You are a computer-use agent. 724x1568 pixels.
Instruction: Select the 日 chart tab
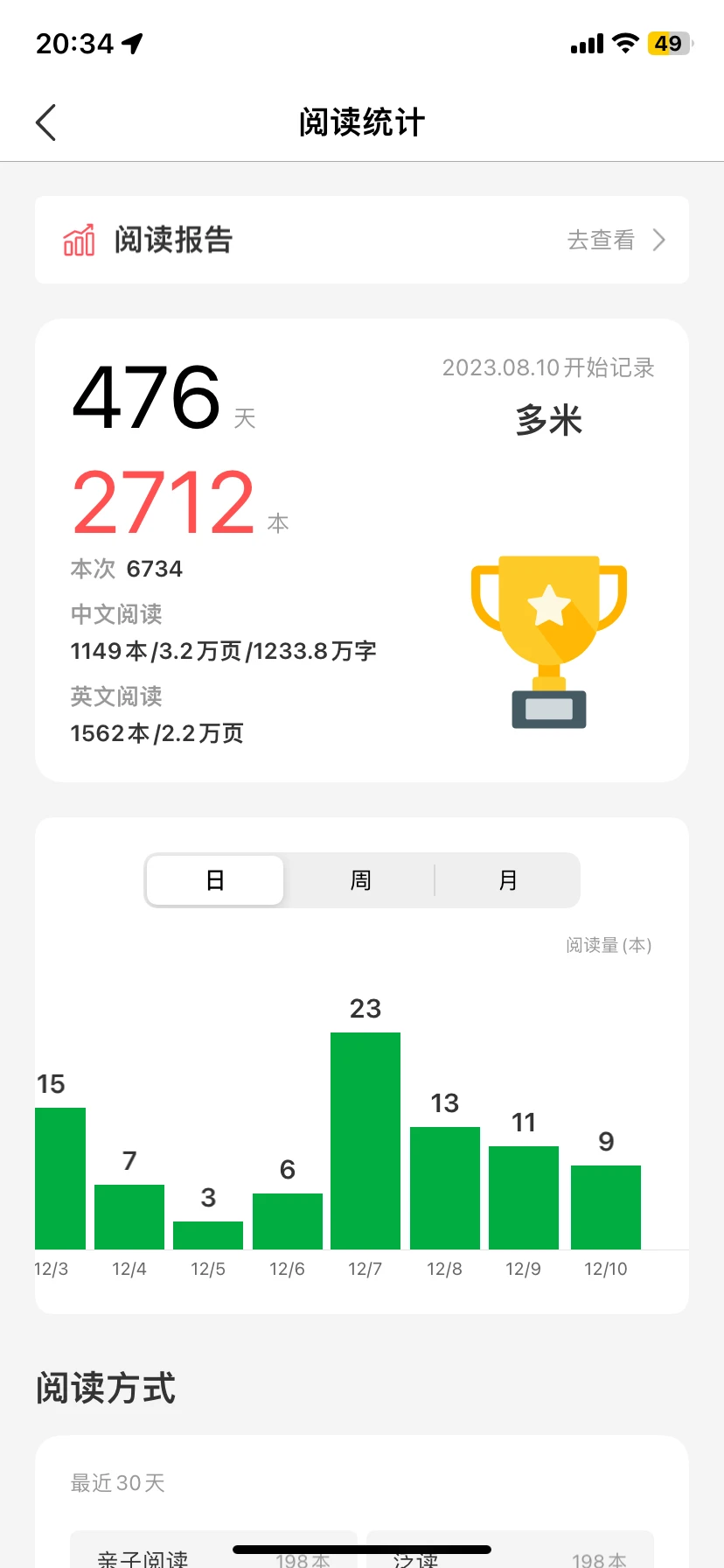click(215, 880)
